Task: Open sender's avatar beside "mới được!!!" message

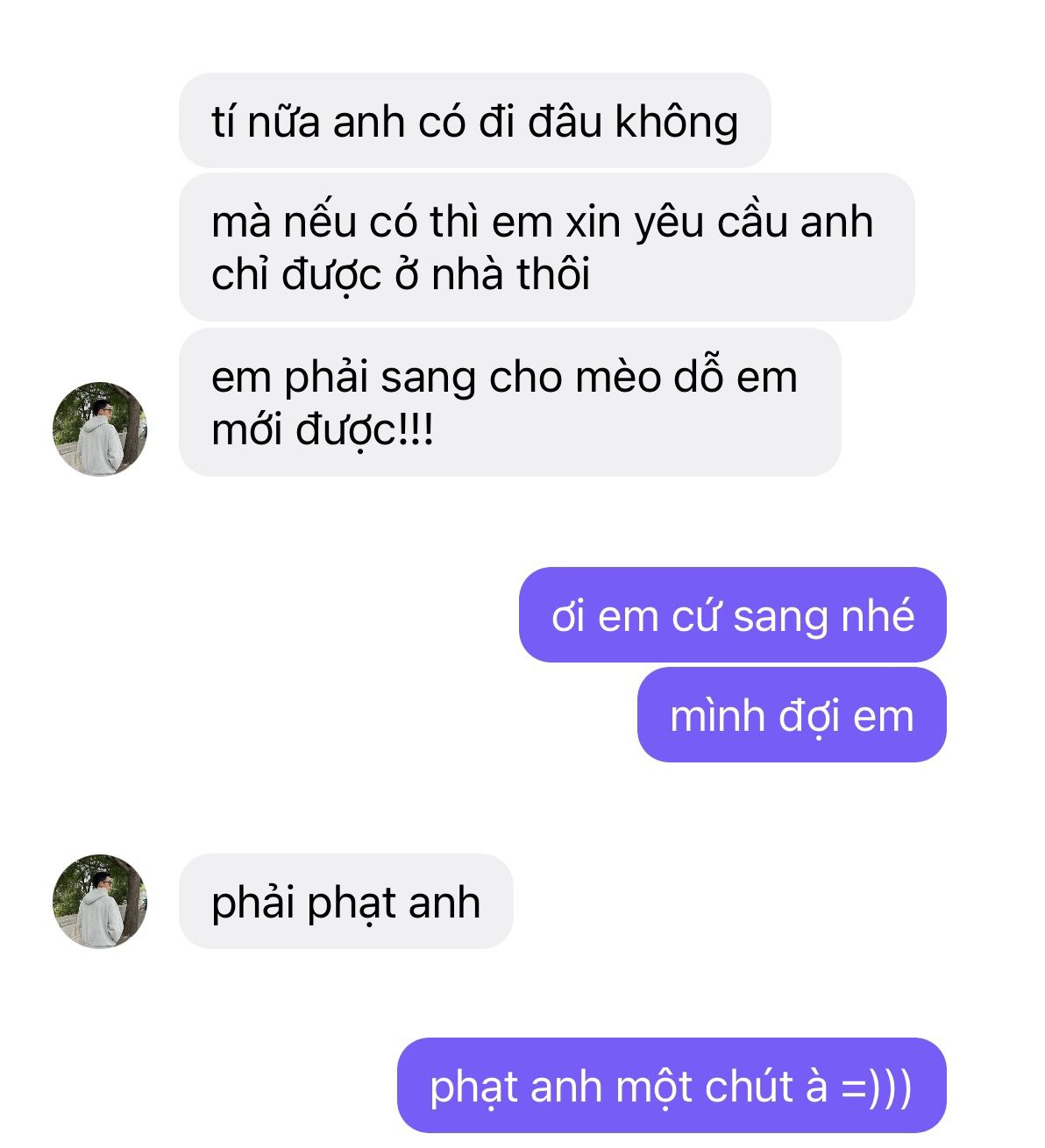Action: tap(100, 429)
